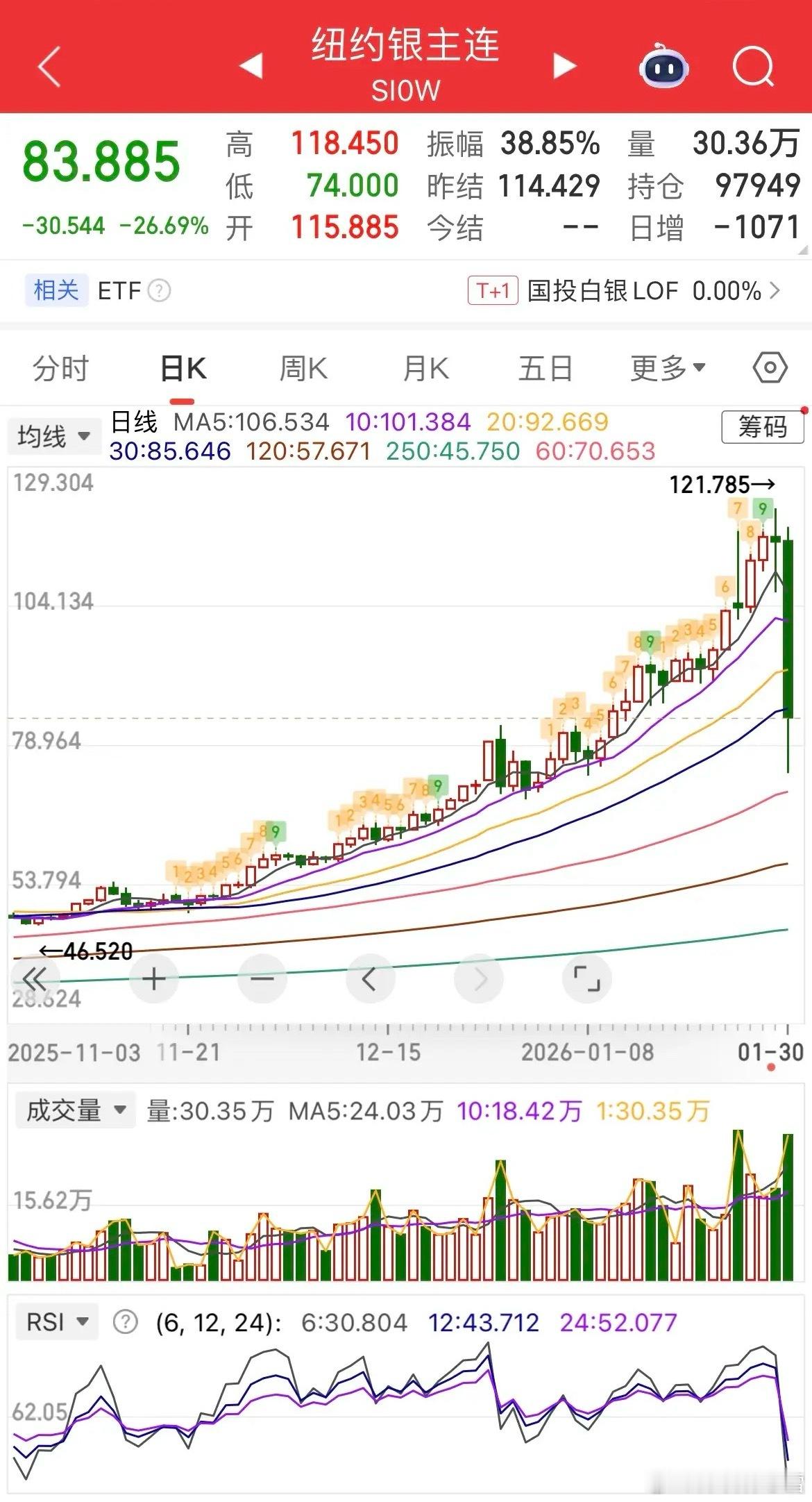Switch to the 五日 chart tab

[545, 368]
